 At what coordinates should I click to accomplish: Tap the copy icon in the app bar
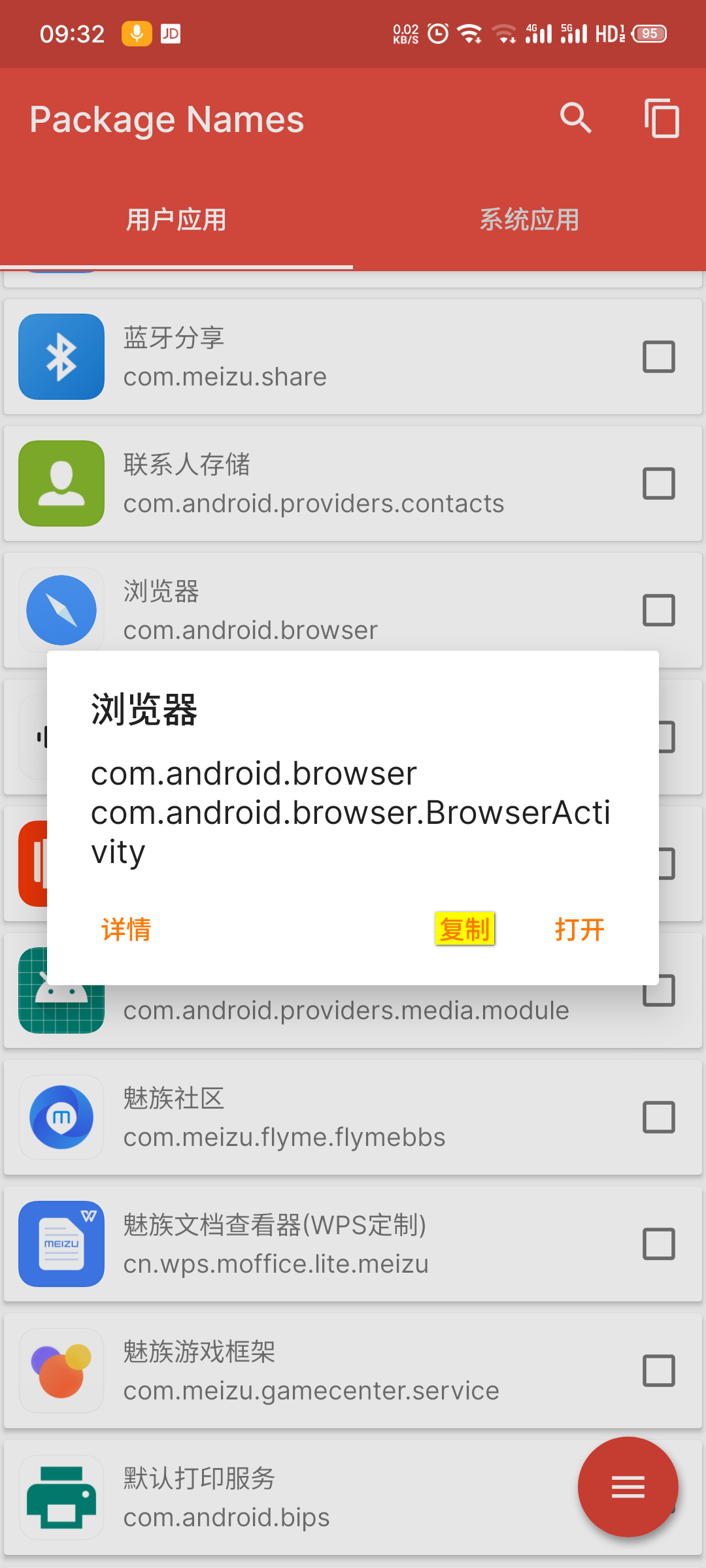click(662, 118)
